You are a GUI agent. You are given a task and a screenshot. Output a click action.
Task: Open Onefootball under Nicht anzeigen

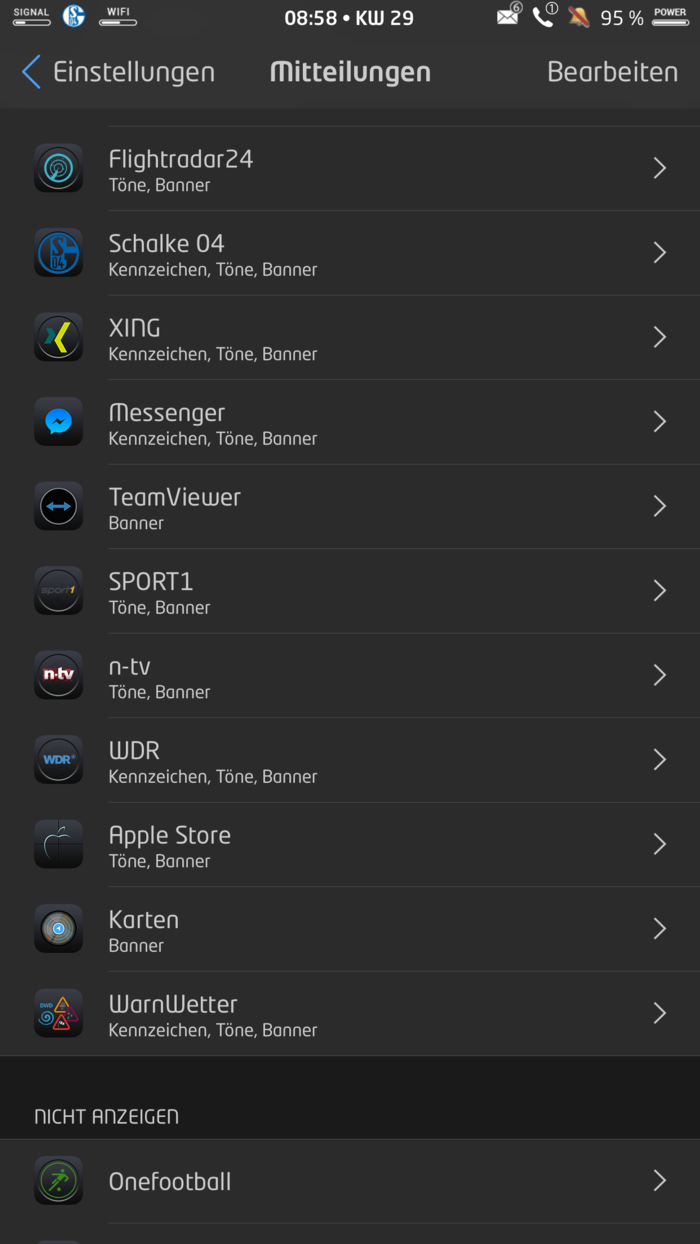tap(350, 1181)
